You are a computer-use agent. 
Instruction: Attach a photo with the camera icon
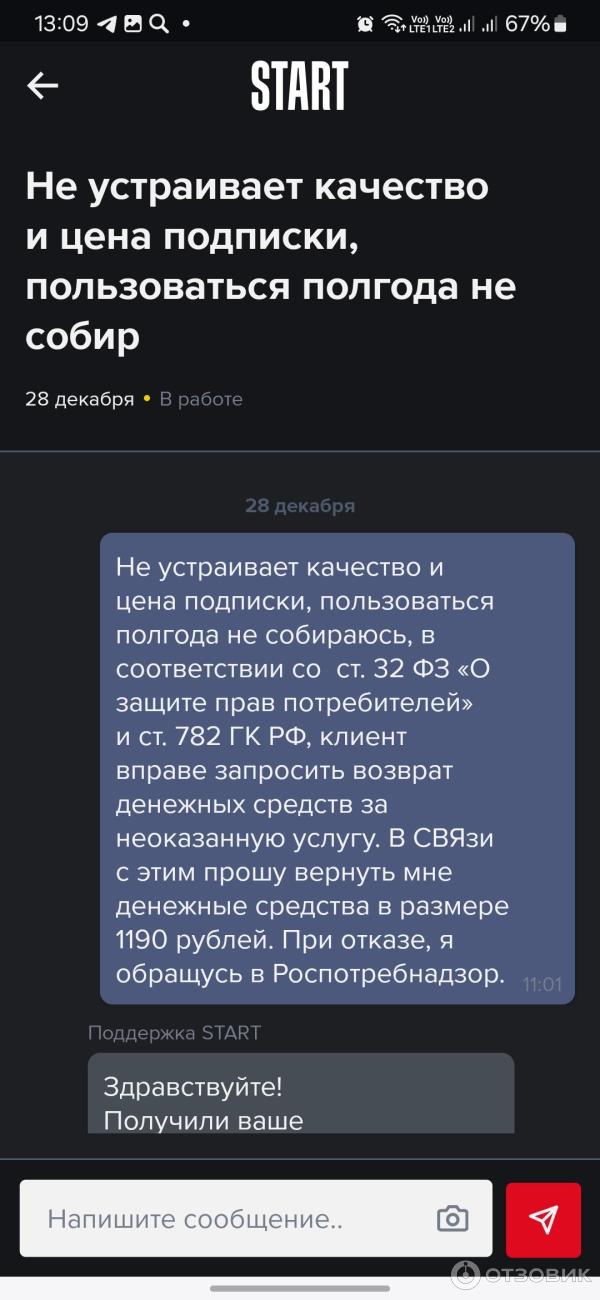point(453,1218)
